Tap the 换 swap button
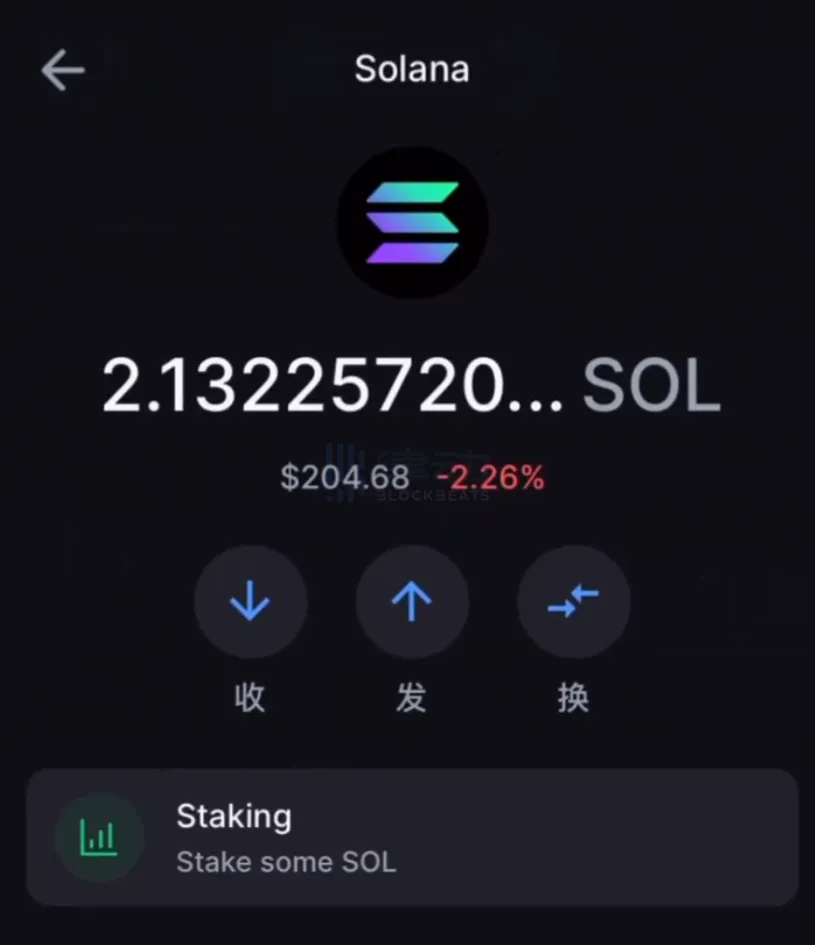815x945 pixels. pyautogui.click(x=573, y=602)
